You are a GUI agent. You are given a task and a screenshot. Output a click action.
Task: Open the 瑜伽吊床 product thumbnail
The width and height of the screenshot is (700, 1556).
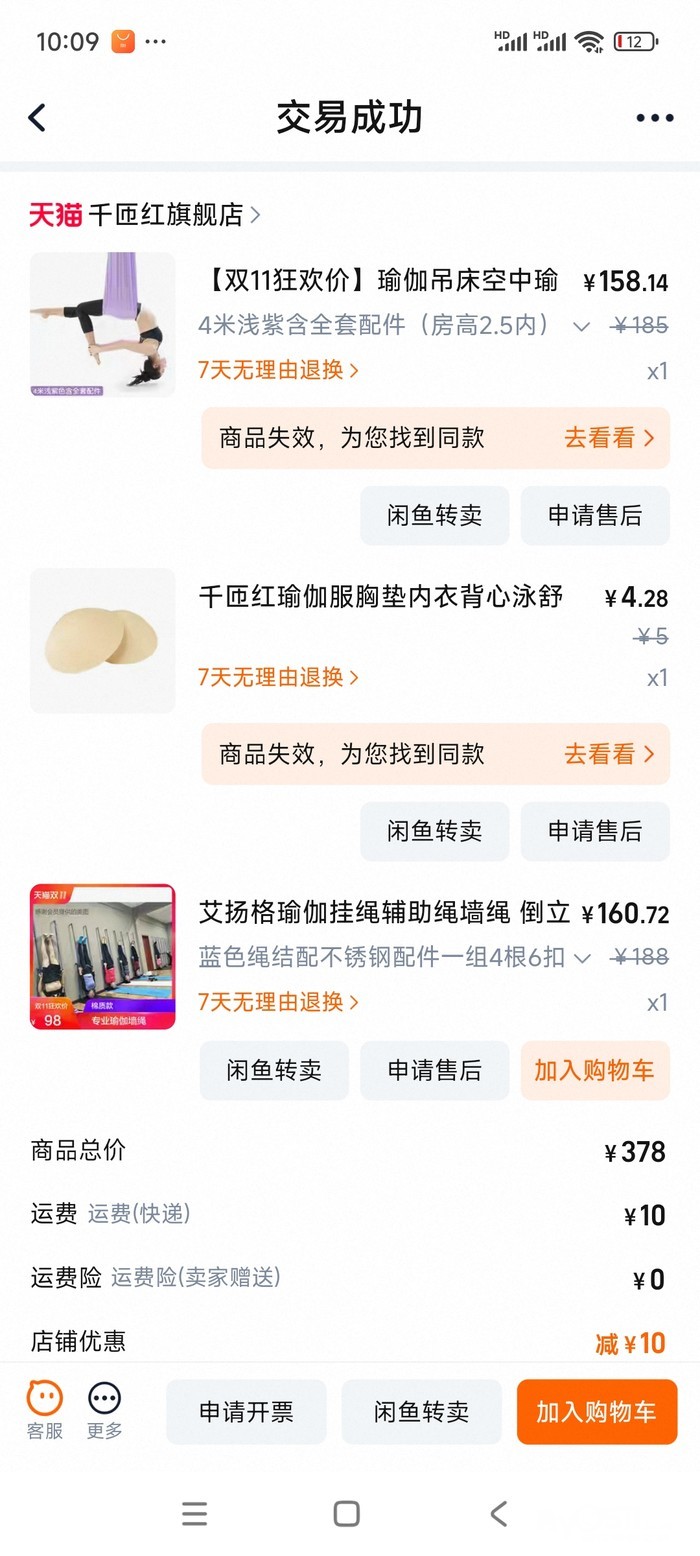(102, 324)
